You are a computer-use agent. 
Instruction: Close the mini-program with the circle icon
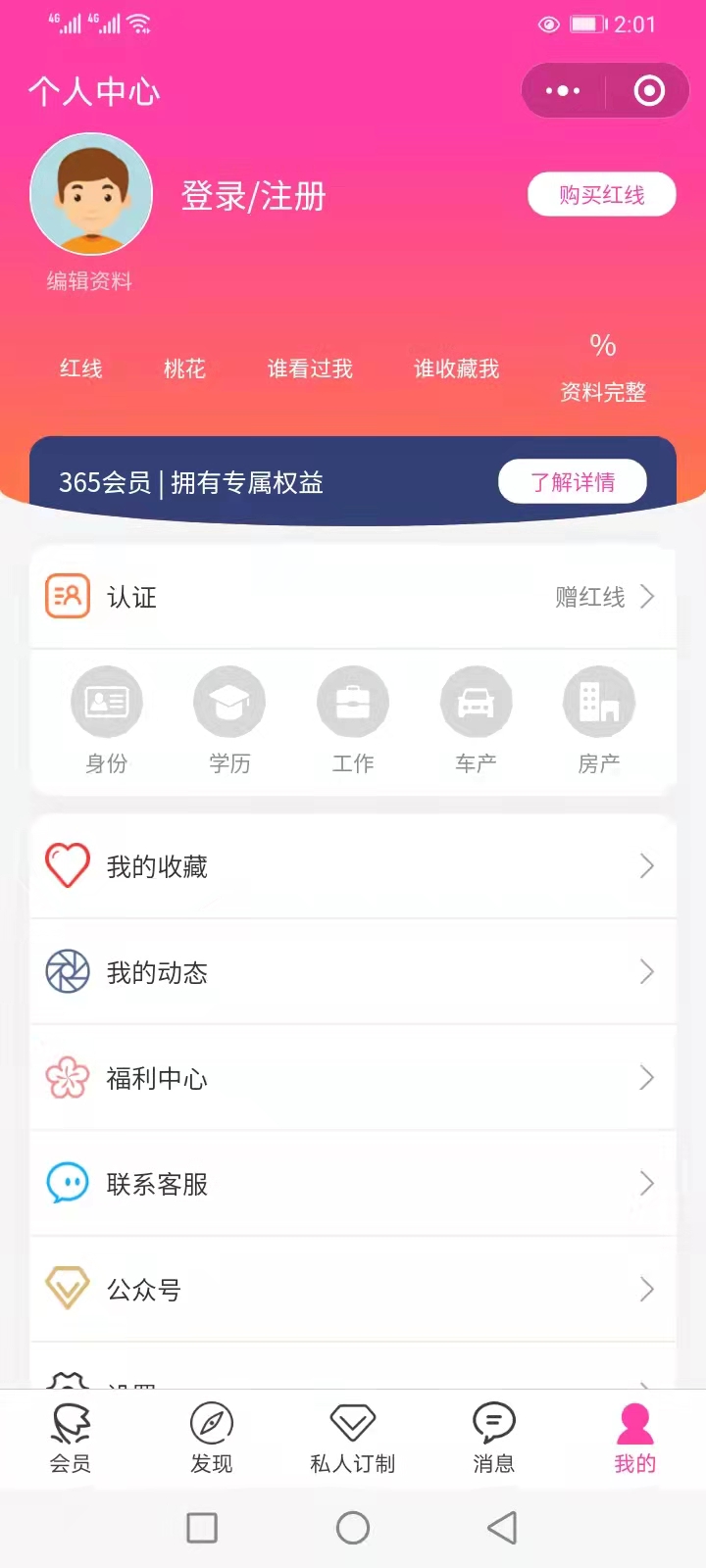pos(649,91)
